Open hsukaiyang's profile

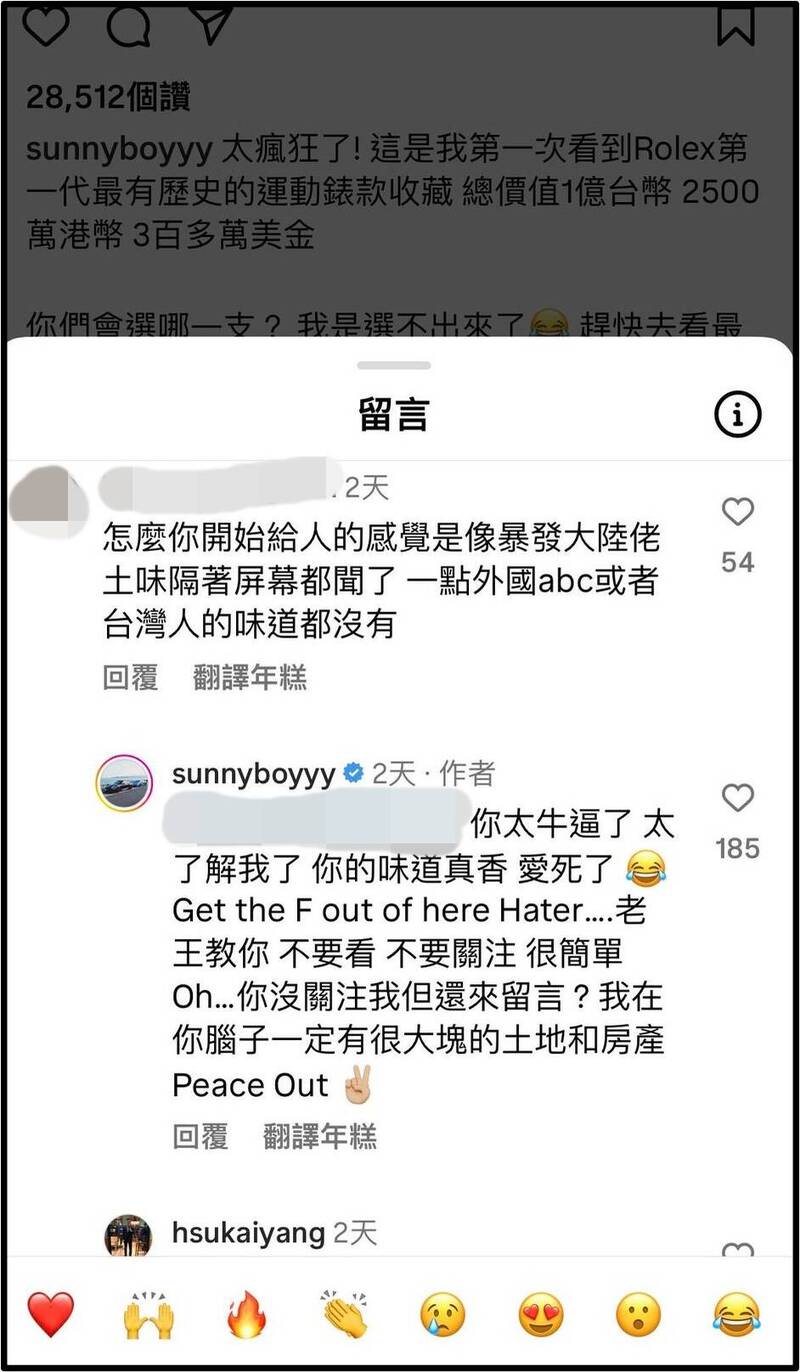pos(249,1234)
